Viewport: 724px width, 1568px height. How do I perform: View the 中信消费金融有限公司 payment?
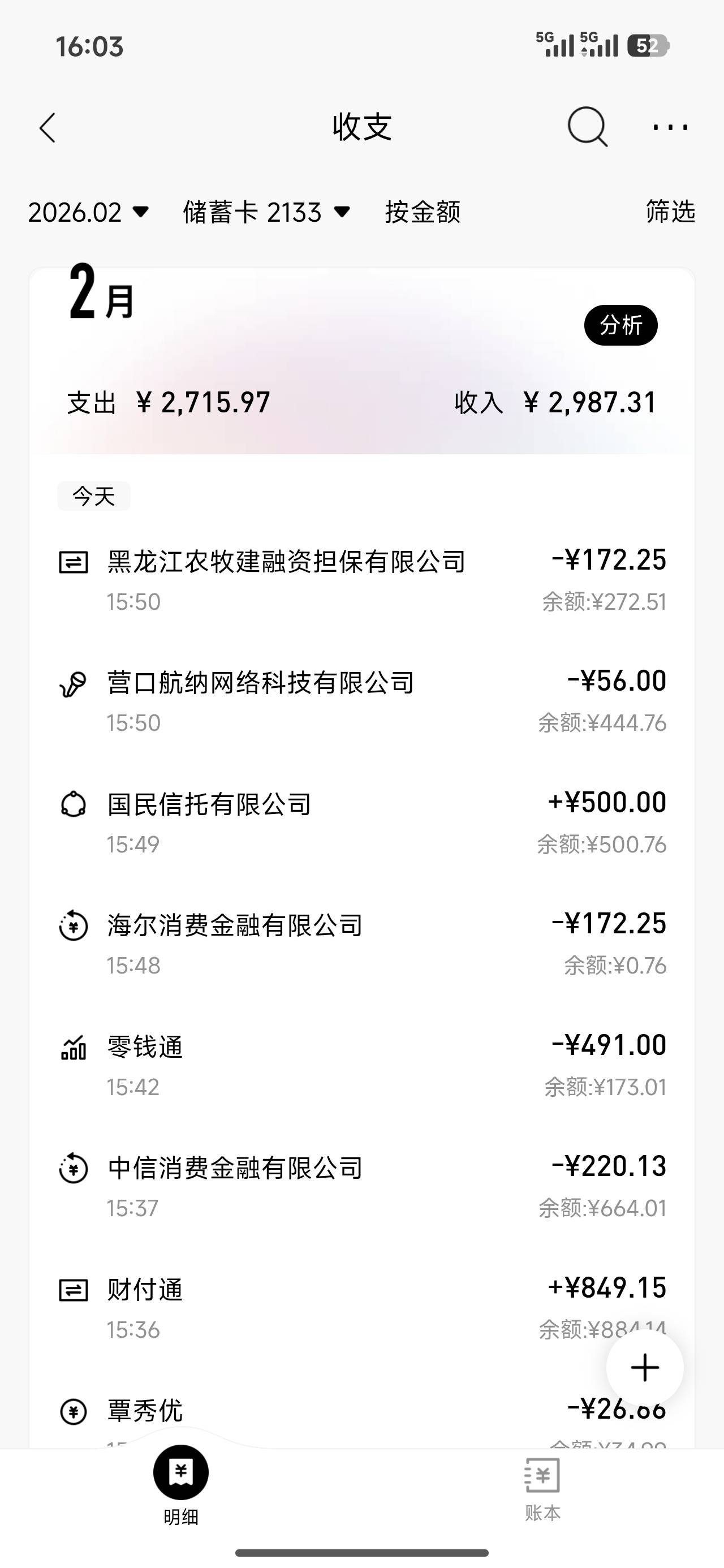click(x=363, y=1186)
